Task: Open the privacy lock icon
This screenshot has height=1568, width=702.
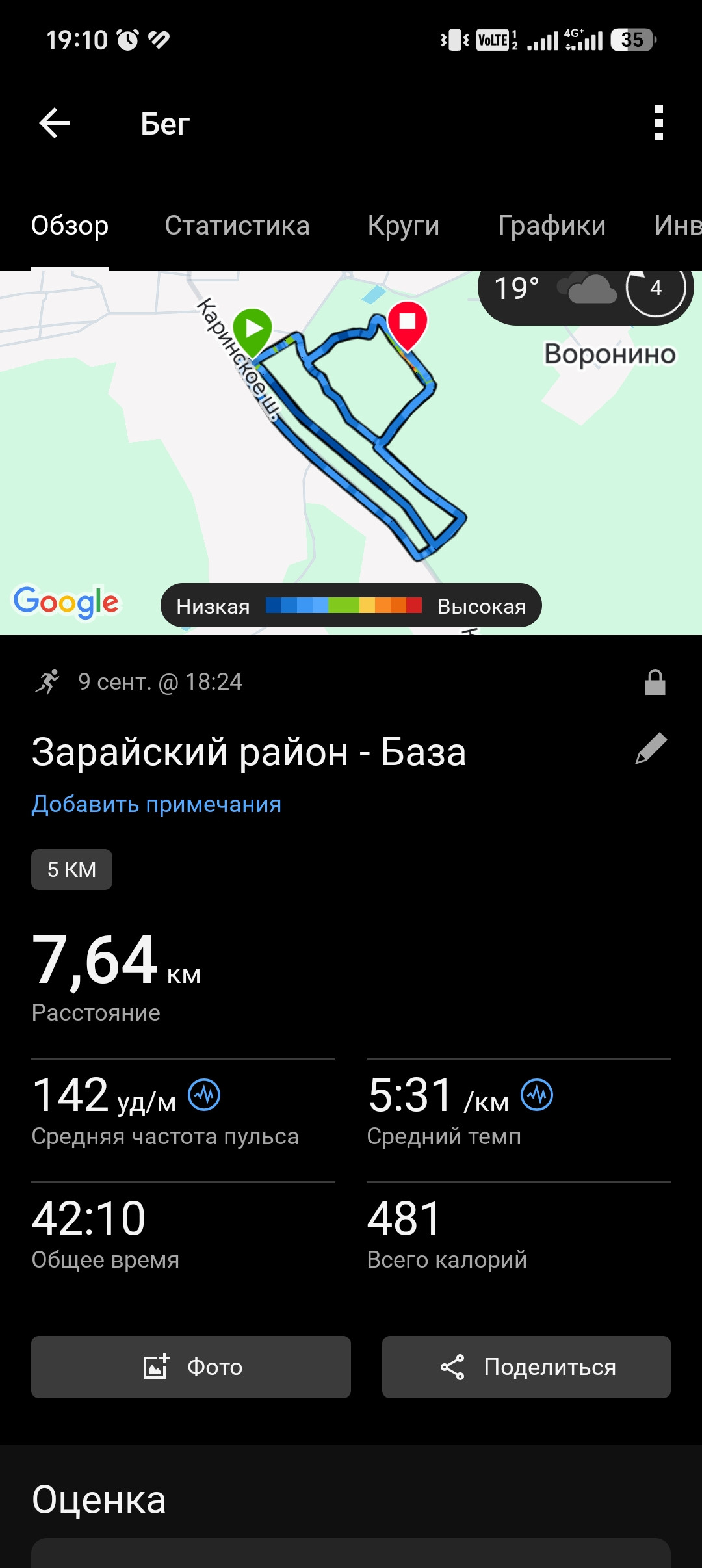Action: [x=655, y=682]
